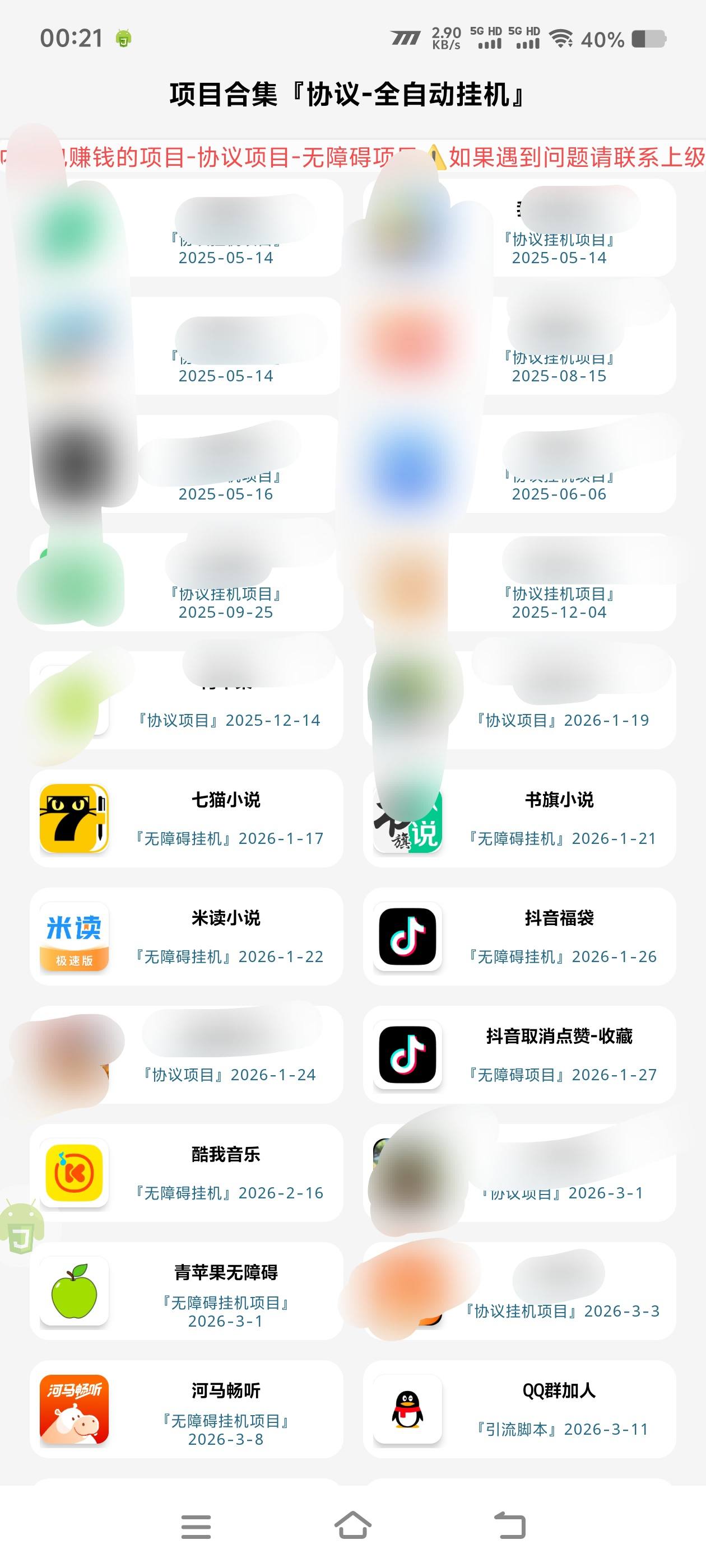706x1568 pixels.
Task: Tap the system home button
Action: [x=352, y=1525]
